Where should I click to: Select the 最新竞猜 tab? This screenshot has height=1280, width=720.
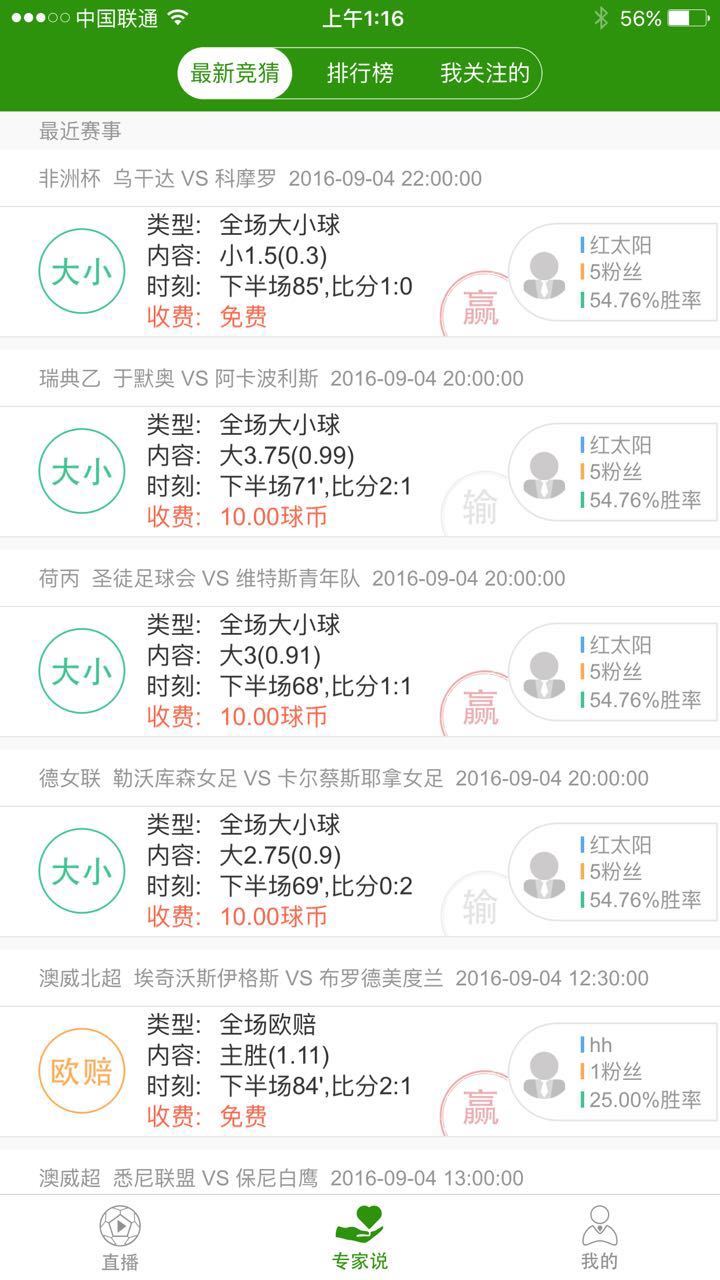[236, 73]
